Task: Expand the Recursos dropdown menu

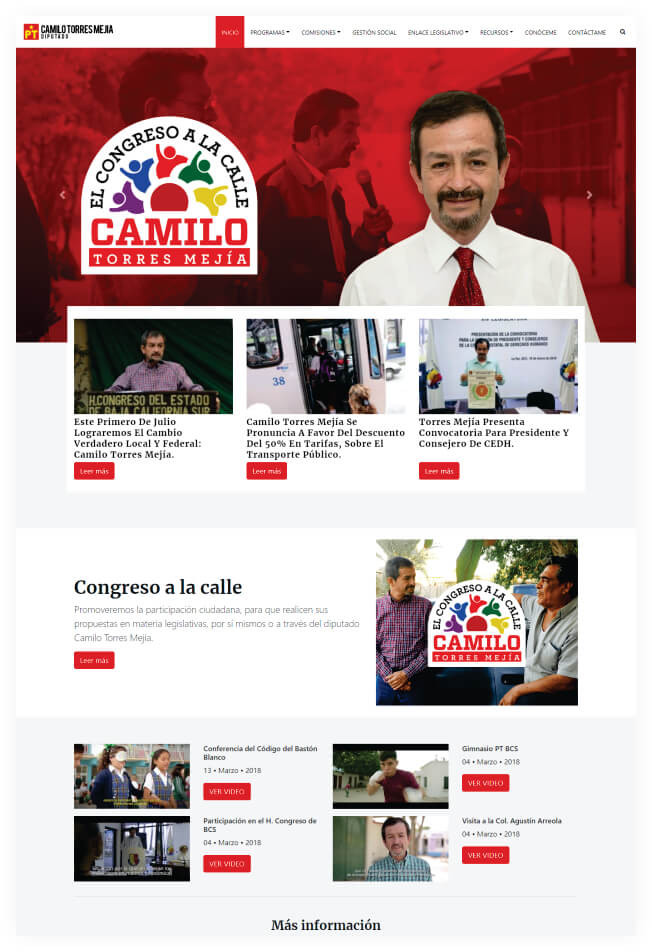Action: pyautogui.click(x=496, y=32)
